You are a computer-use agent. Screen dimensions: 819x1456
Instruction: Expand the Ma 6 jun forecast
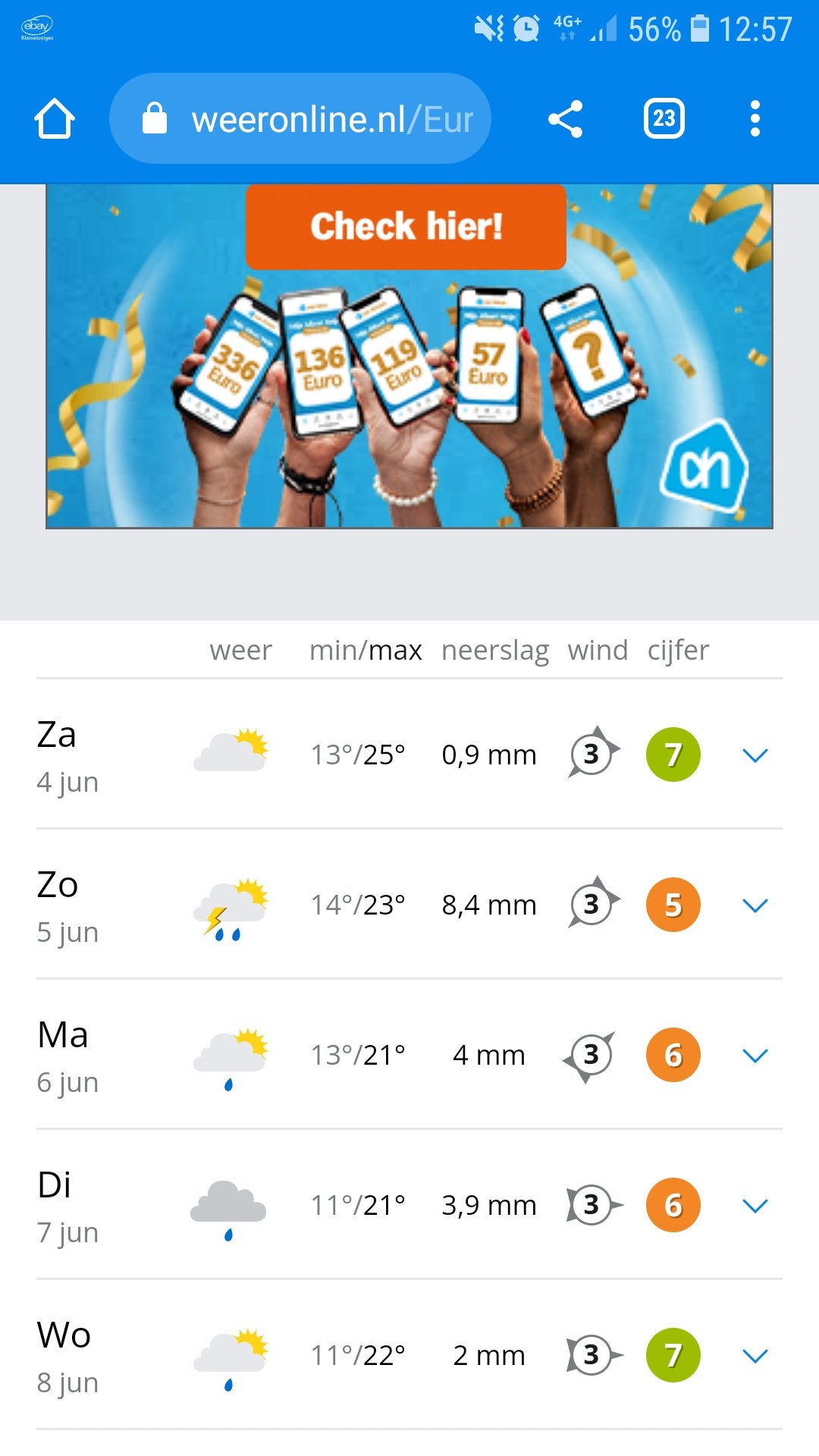click(x=755, y=1055)
